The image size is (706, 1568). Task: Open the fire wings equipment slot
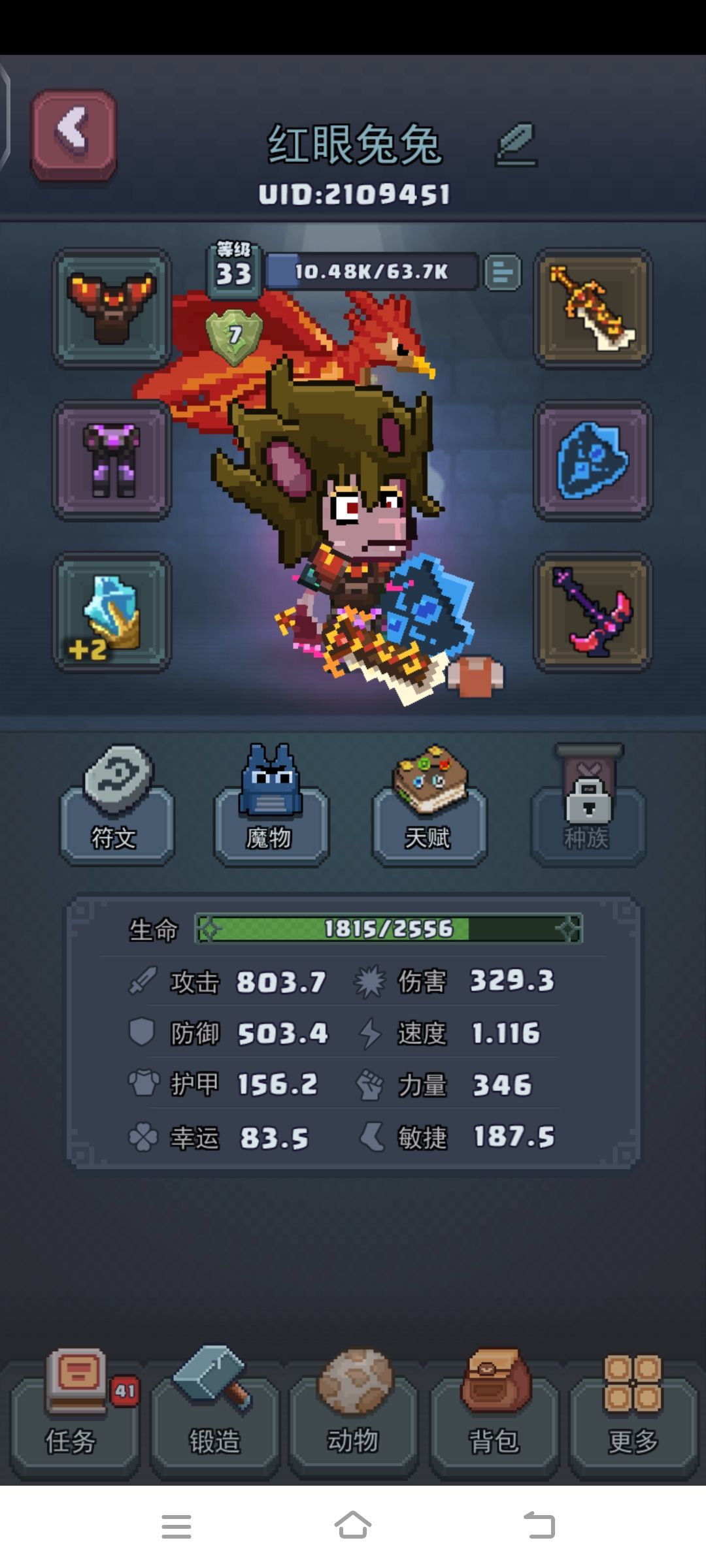(112, 308)
